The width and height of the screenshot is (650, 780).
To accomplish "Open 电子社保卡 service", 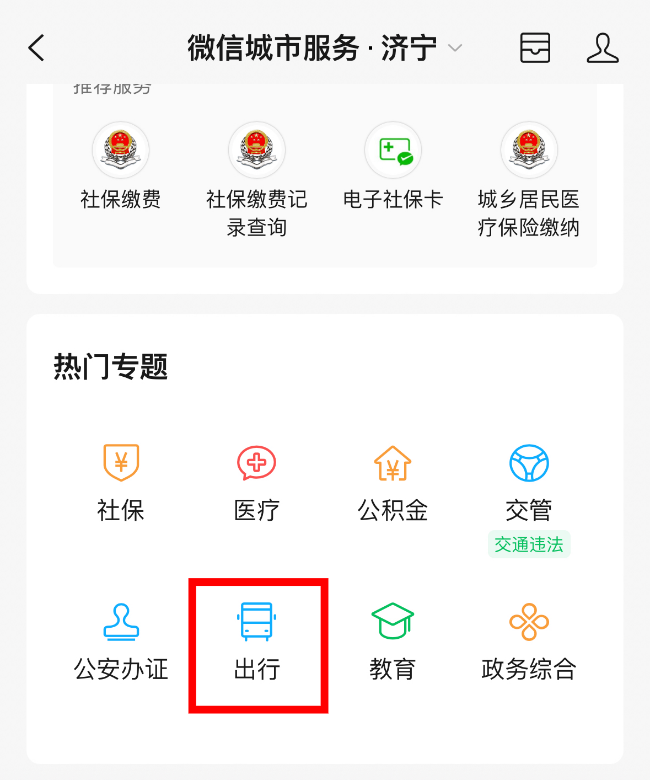I will (393, 167).
